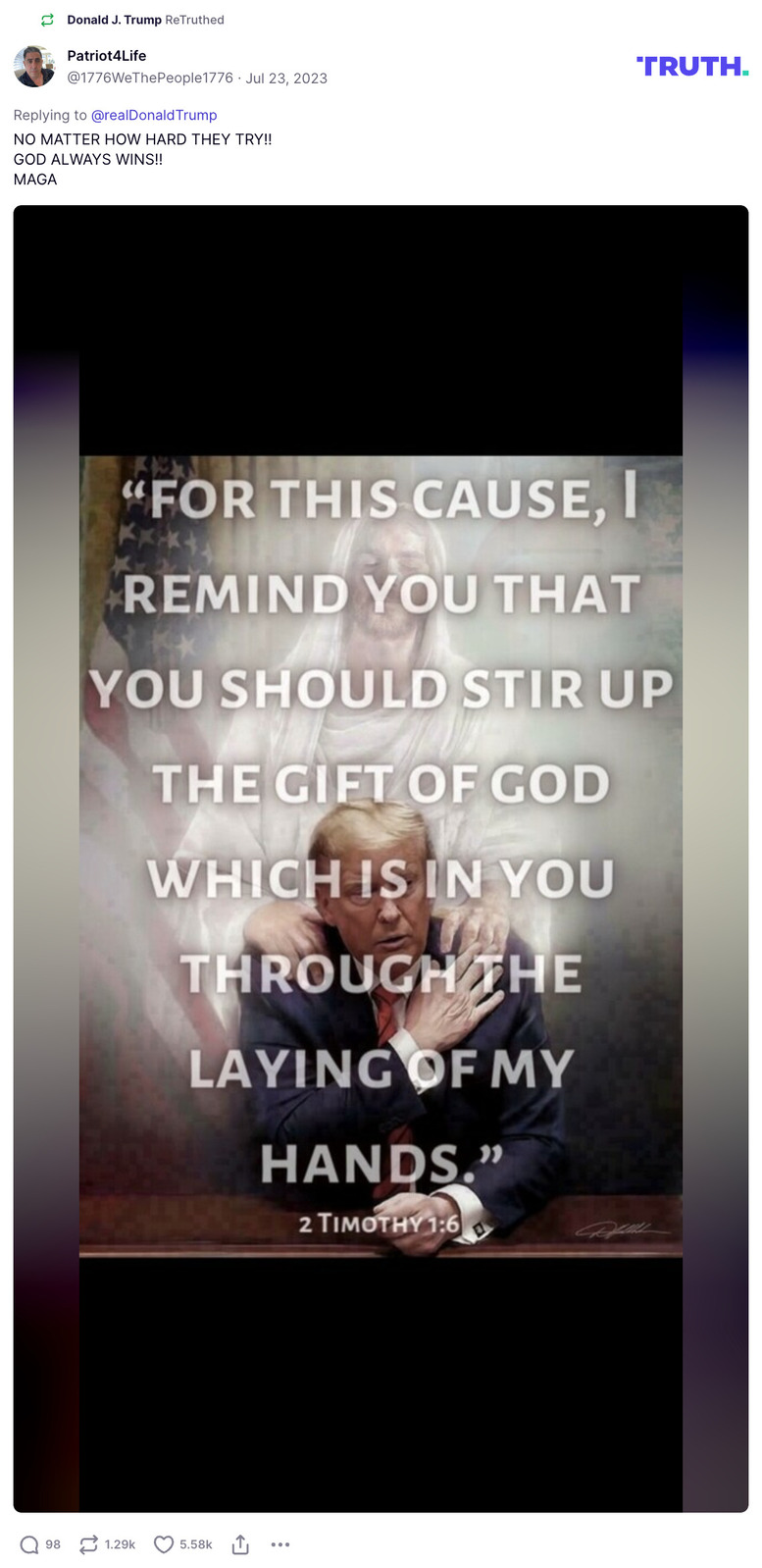This screenshot has height=1568, width=762.
Task: Open the three-dot more options menu
Action: [x=280, y=1544]
